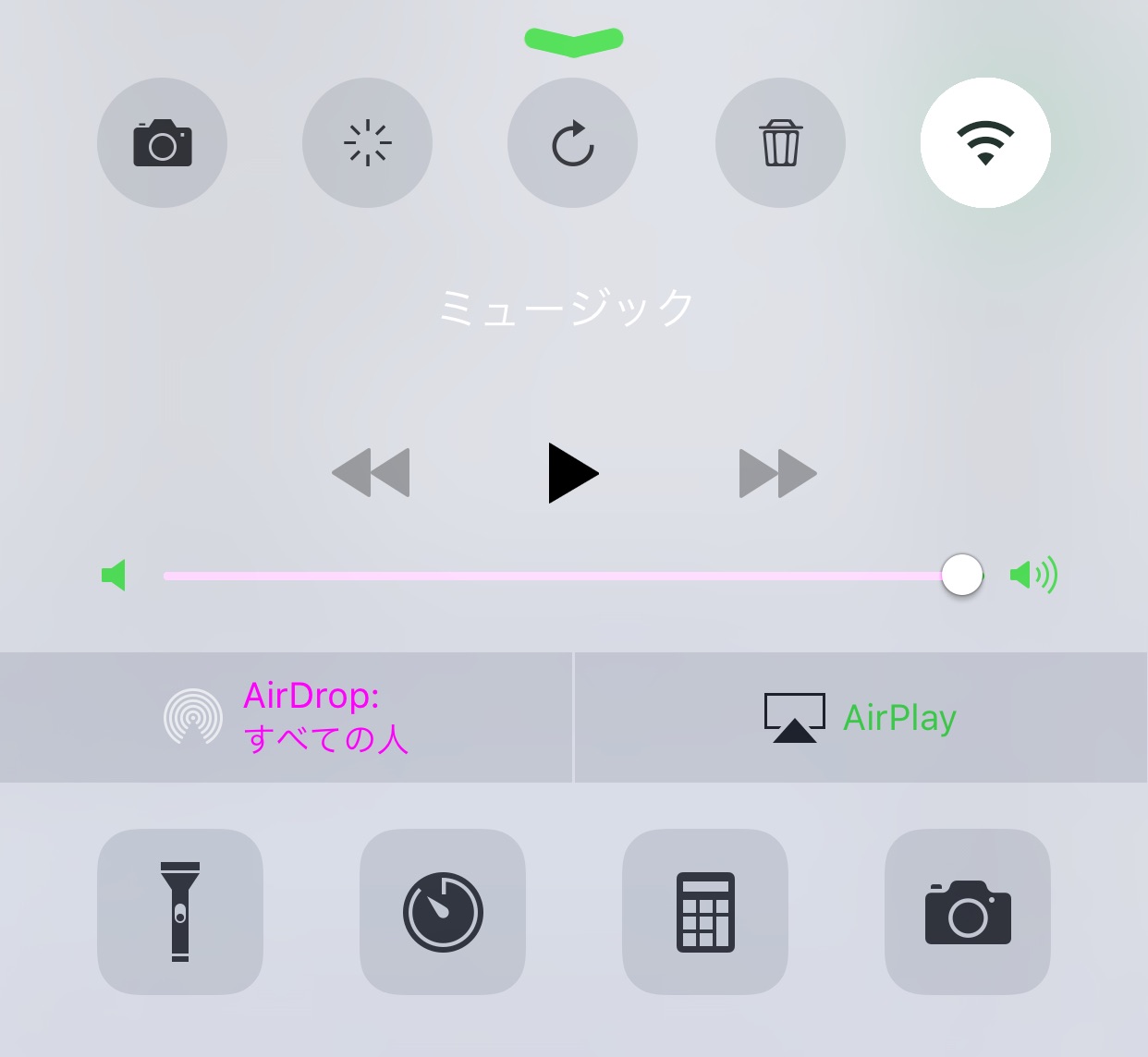Open AirDrop settings
The width and height of the screenshot is (1148, 1057).
coord(286,717)
